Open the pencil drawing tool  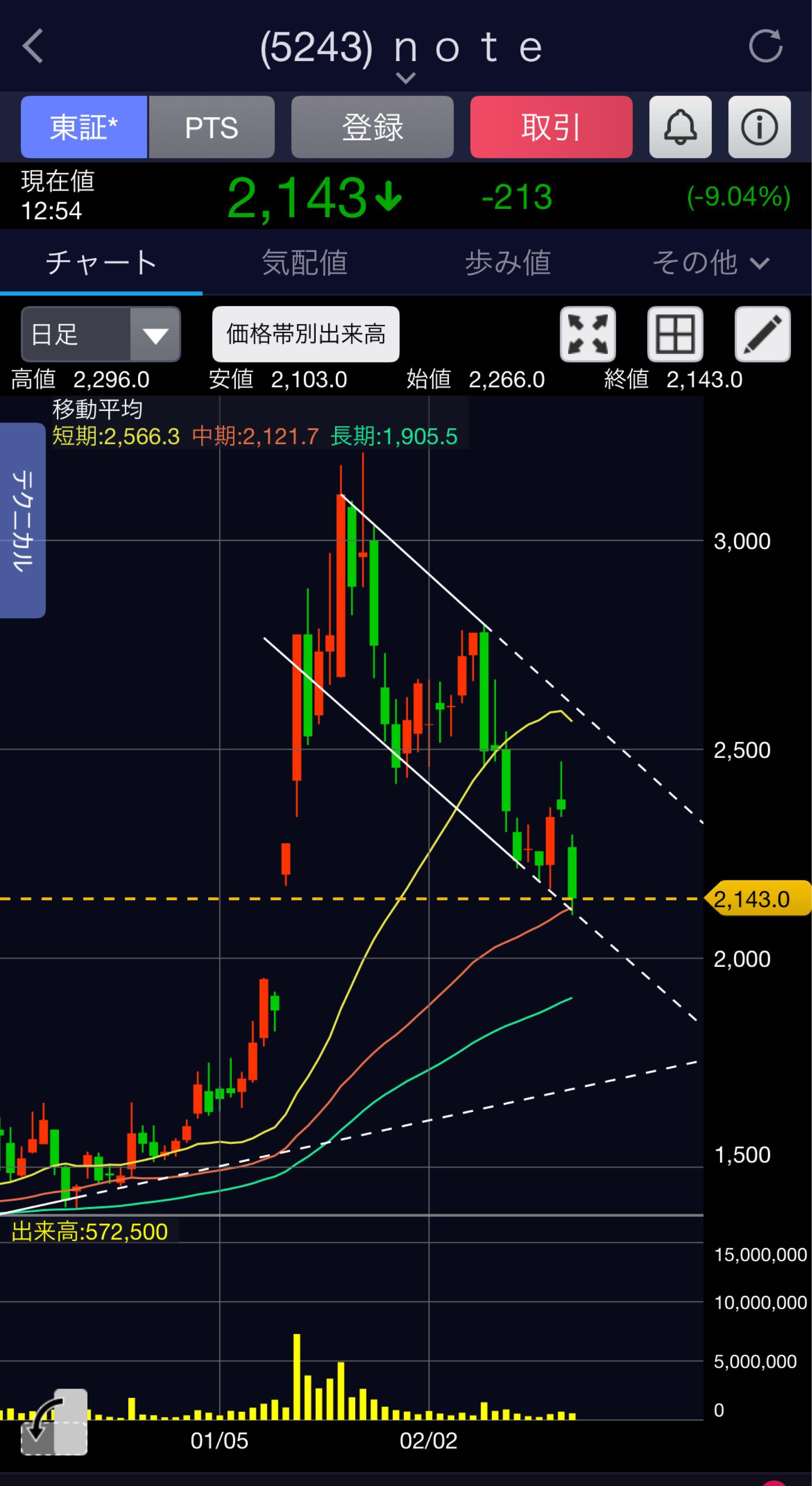[x=762, y=334]
